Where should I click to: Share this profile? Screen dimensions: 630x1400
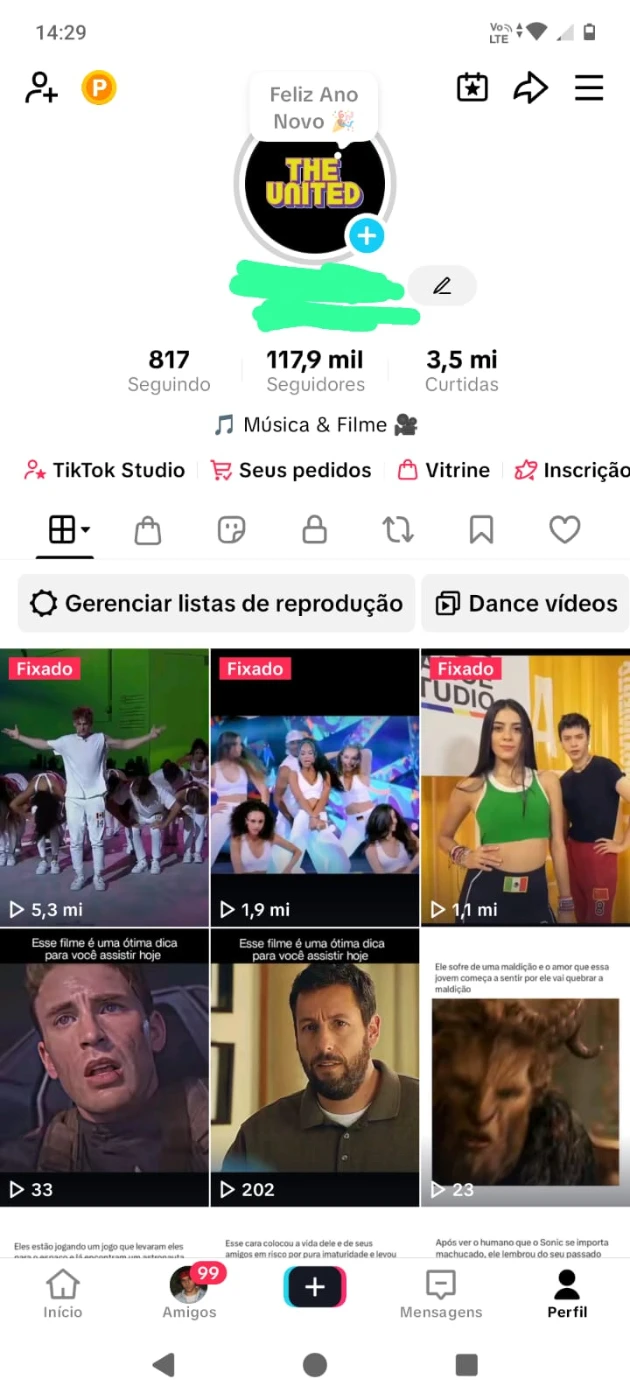530,88
